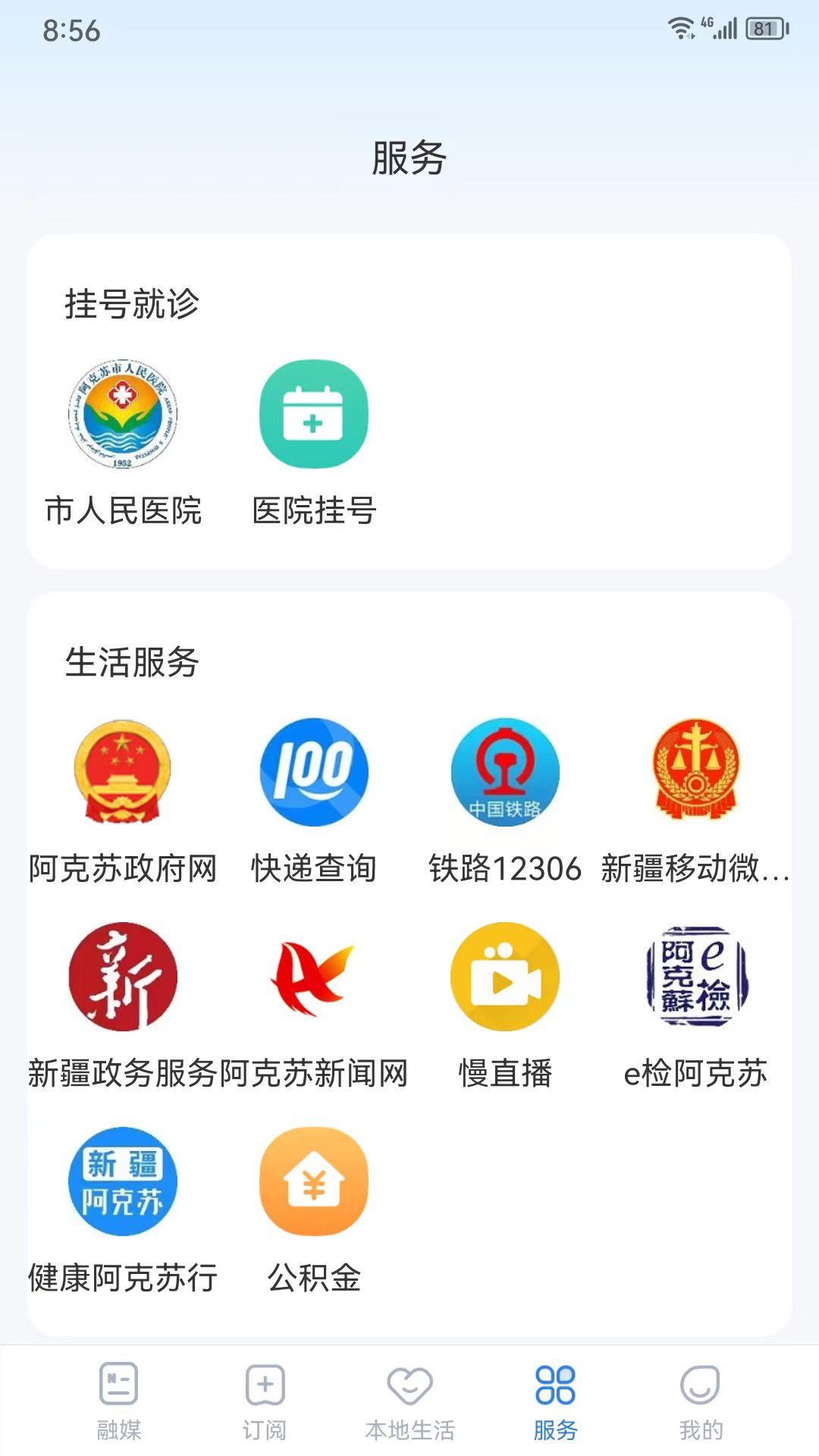The width and height of the screenshot is (819, 1456).
Task: Check 公积金 housing fund
Action: tap(314, 1181)
